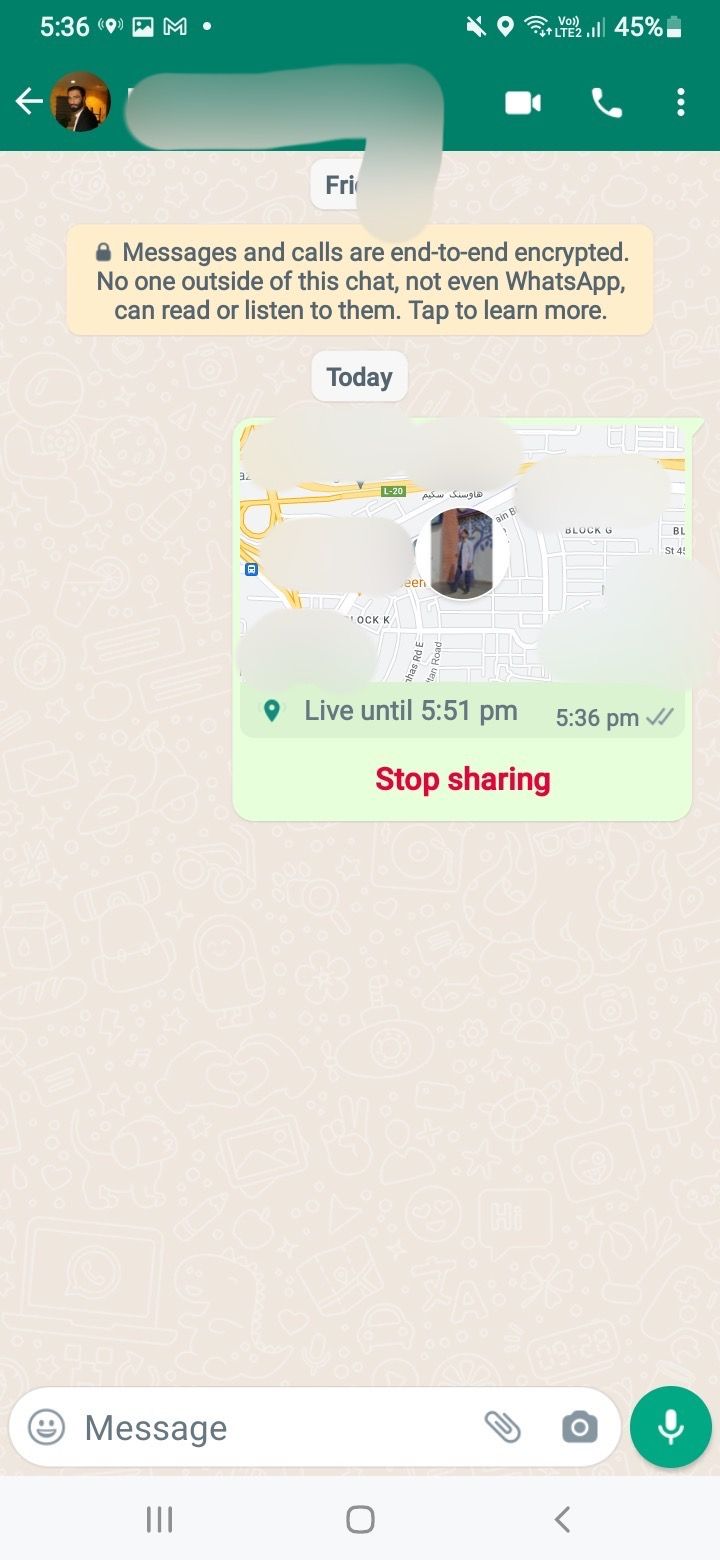Open the overflow menu
Viewport: 720px width, 1560px height.
coord(680,102)
